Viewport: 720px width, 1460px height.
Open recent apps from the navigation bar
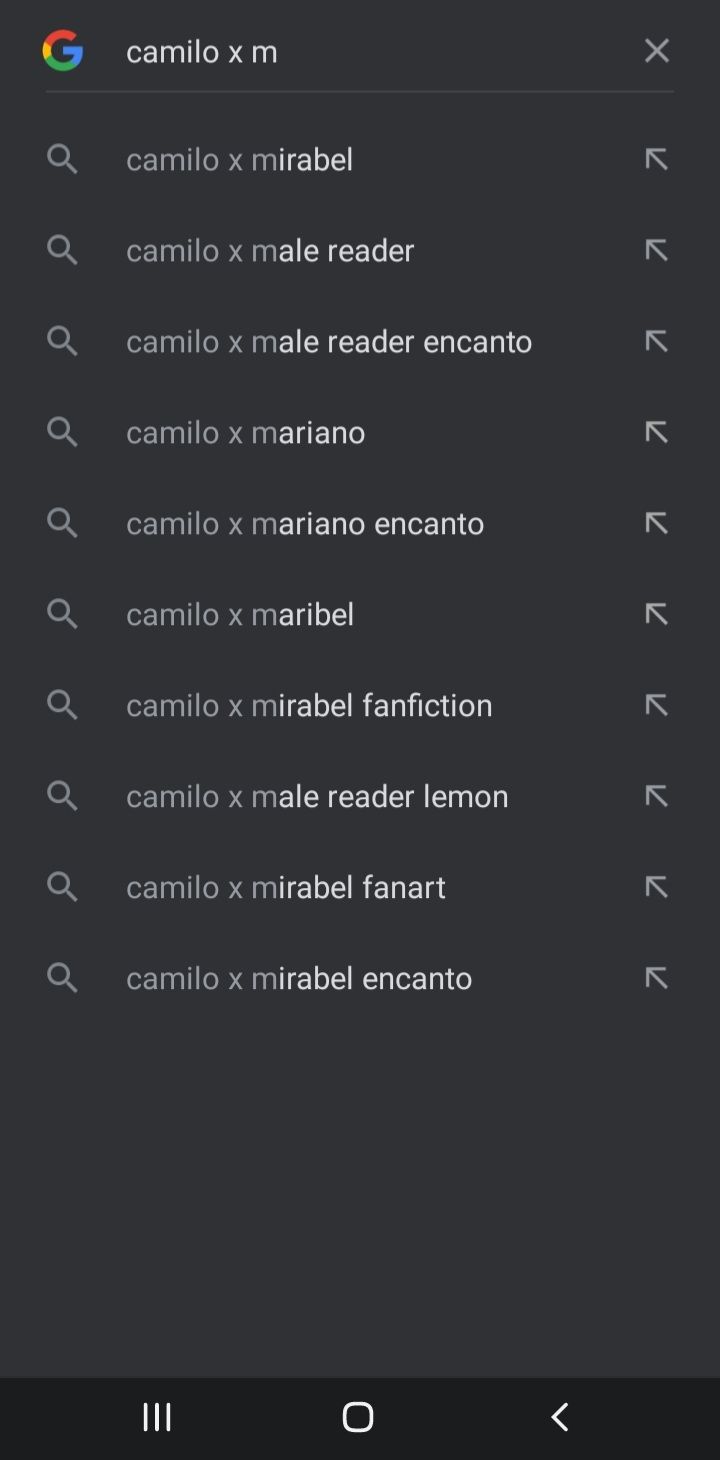click(x=157, y=1416)
